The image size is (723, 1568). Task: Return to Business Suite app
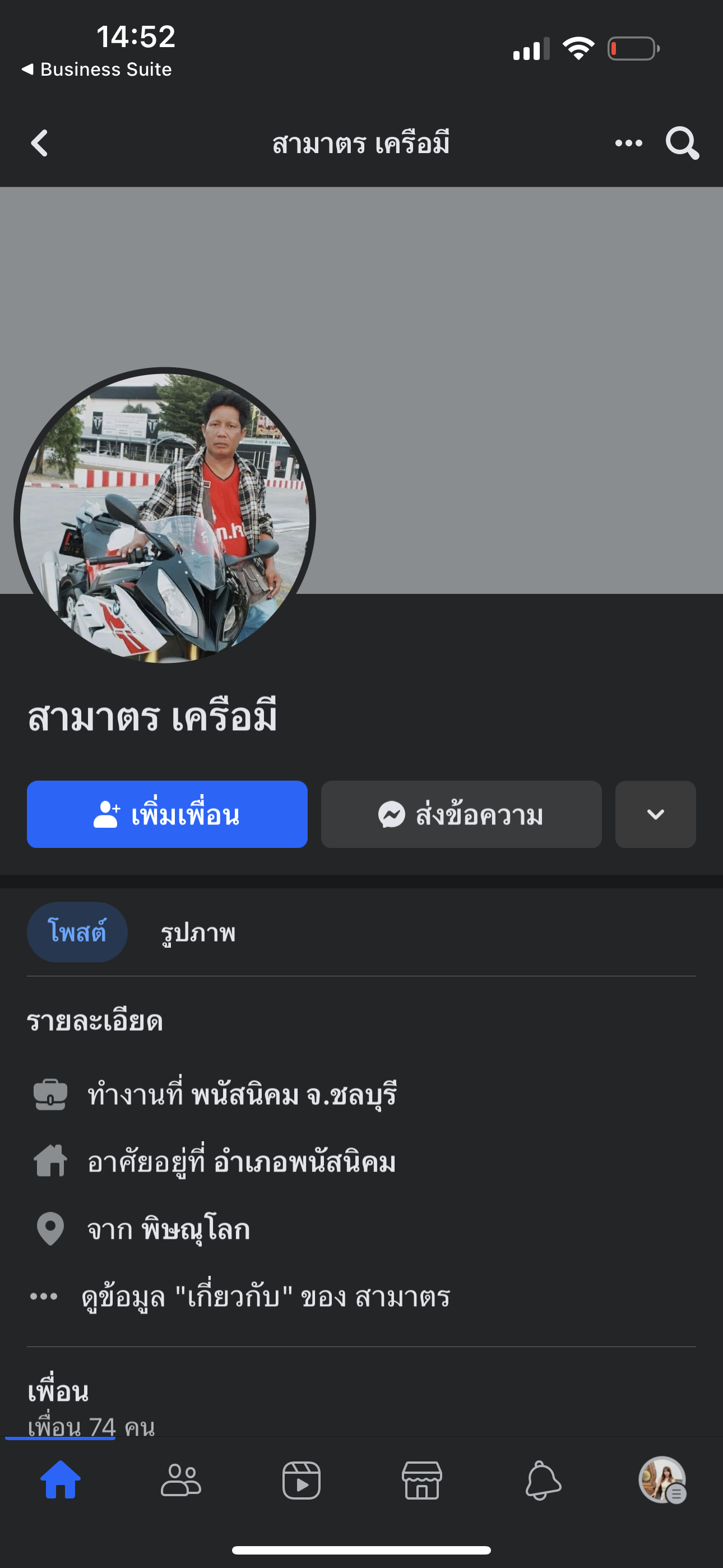[x=98, y=70]
